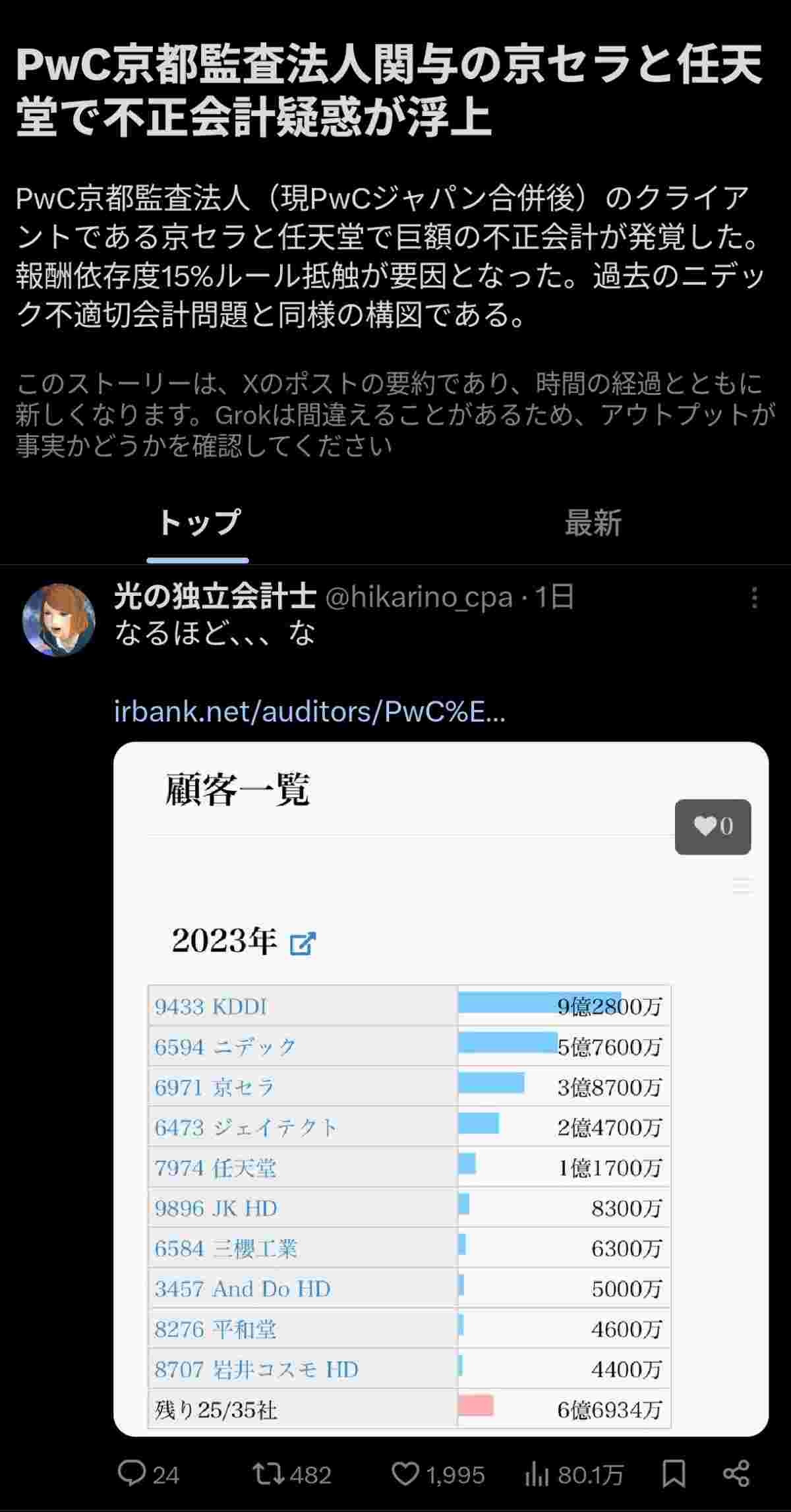This screenshot has width=791, height=1512.
Task: Like the post with 1,995 likes
Action: tap(438, 1474)
